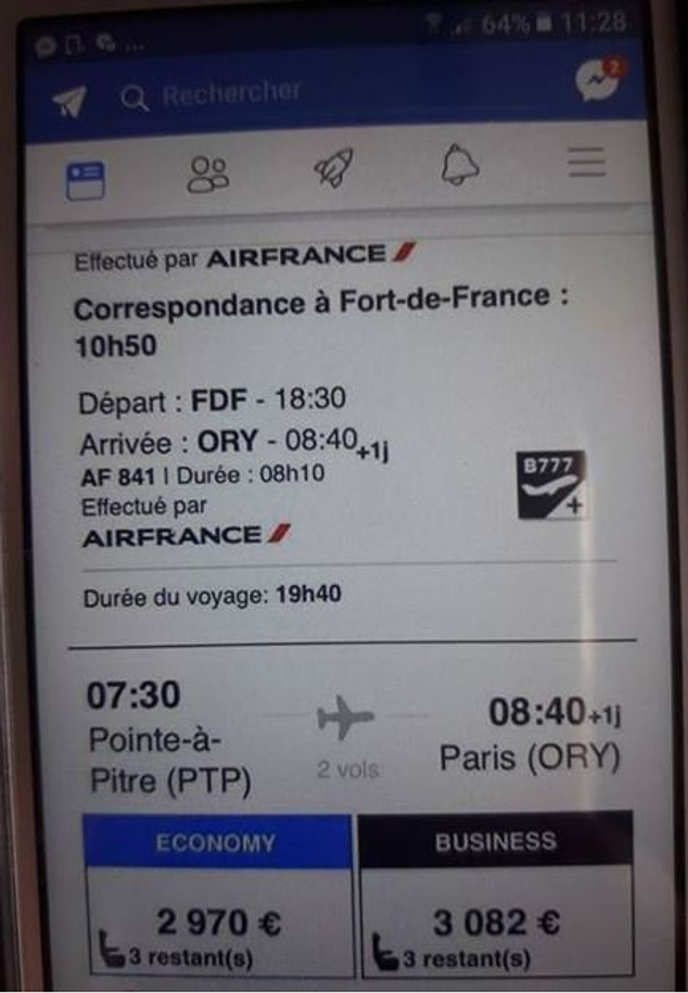Open the friends requests tab
Screen dimensions: 688x993
pyautogui.click(x=208, y=174)
